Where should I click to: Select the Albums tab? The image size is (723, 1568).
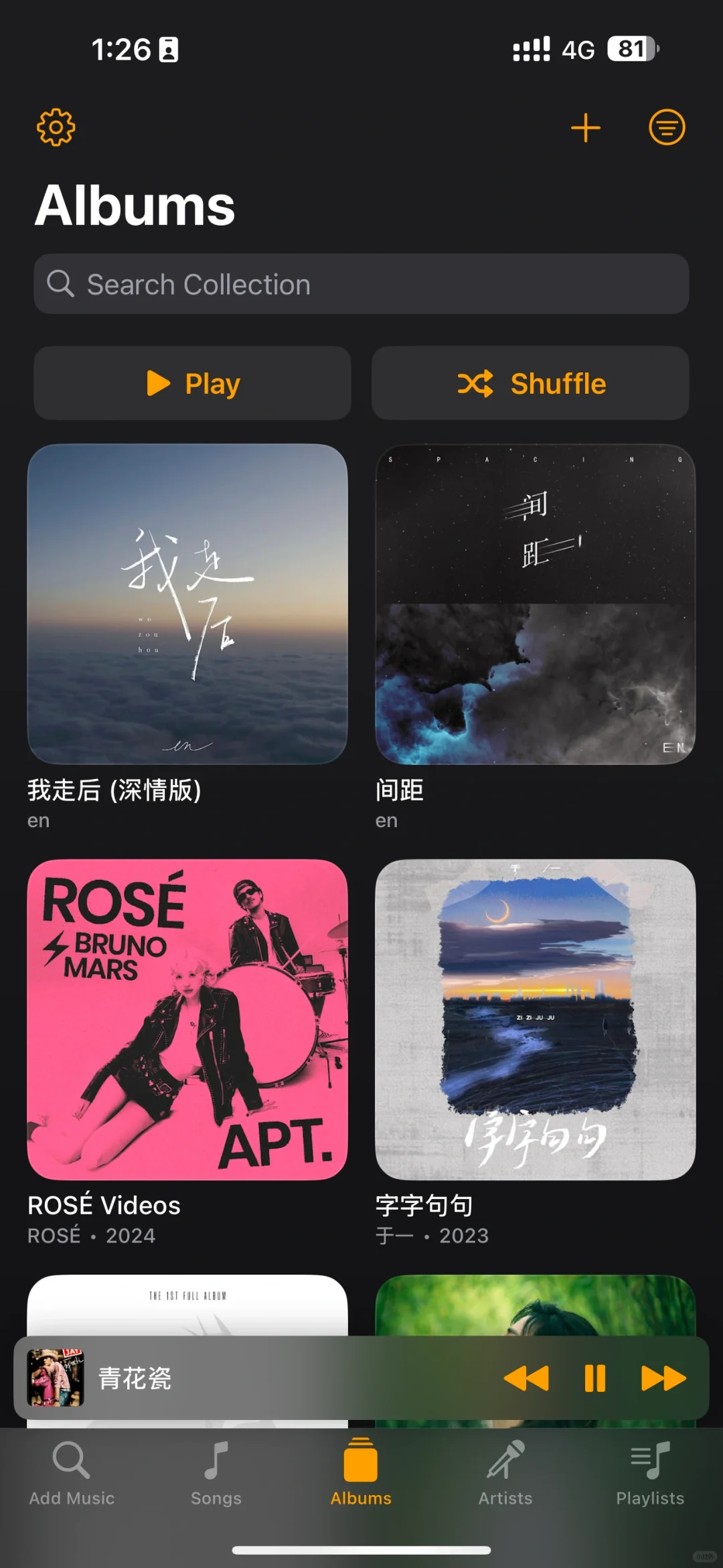361,1472
